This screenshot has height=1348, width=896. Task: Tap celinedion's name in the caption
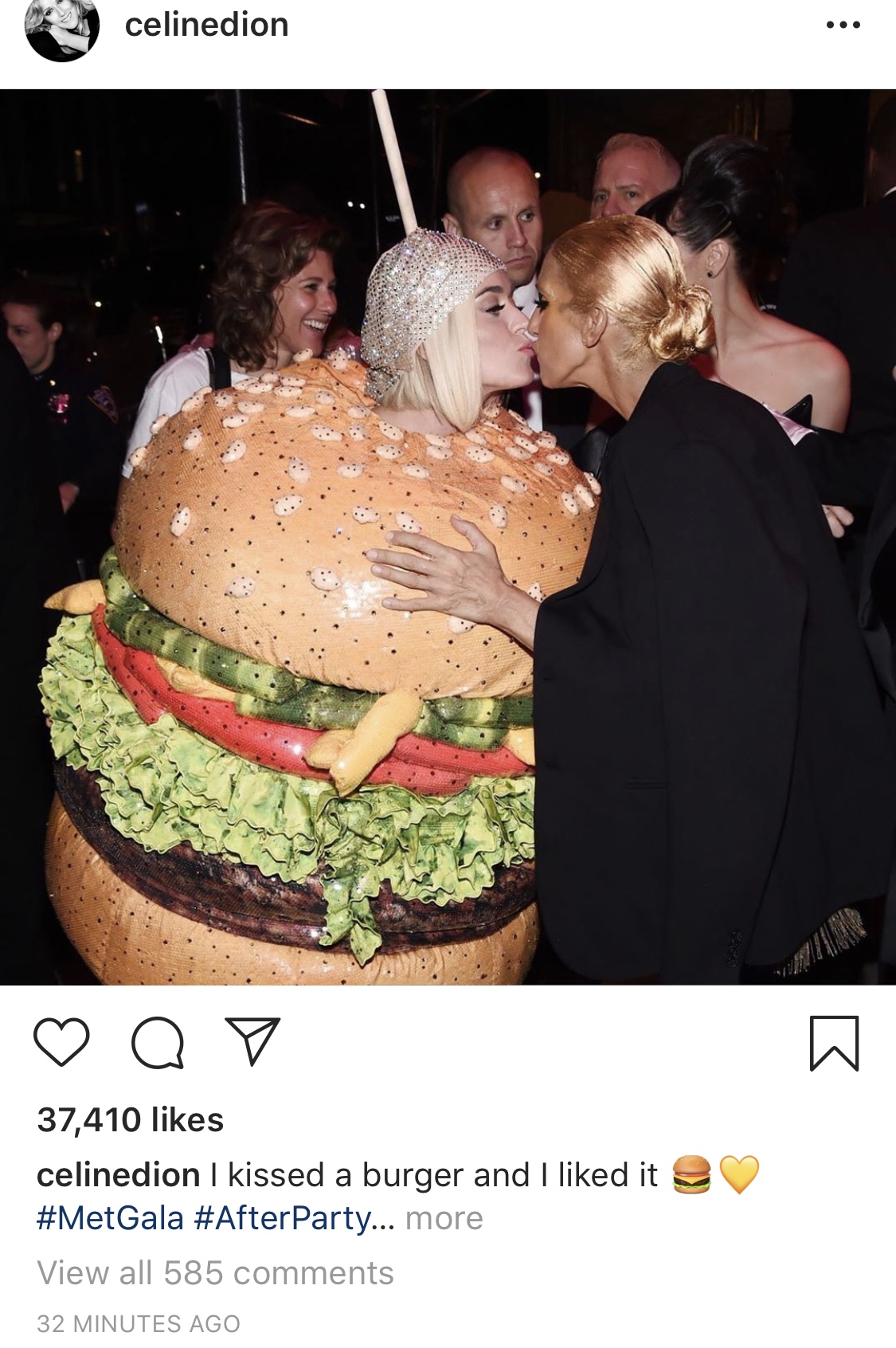pos(118,1175)
